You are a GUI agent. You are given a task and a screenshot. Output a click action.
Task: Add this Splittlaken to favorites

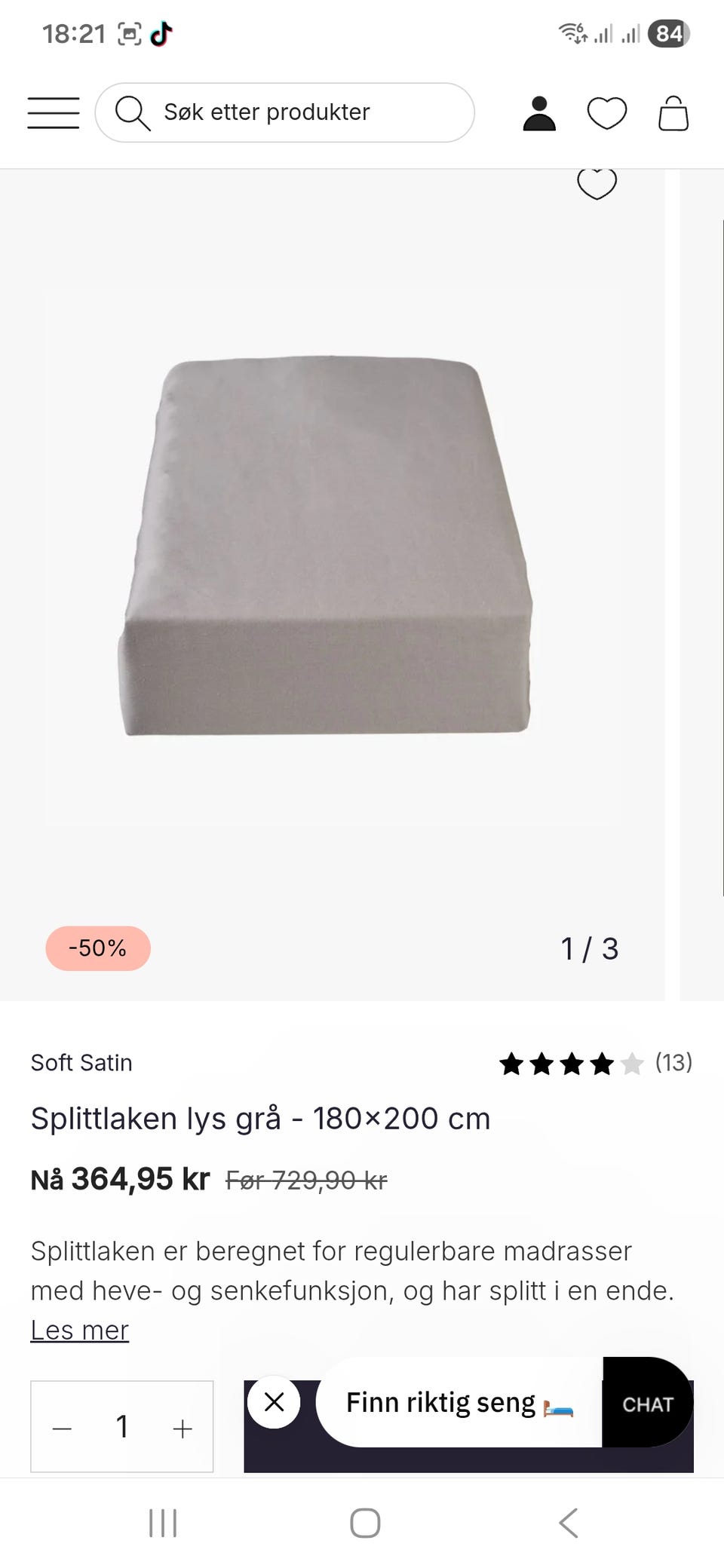(597, 183)
